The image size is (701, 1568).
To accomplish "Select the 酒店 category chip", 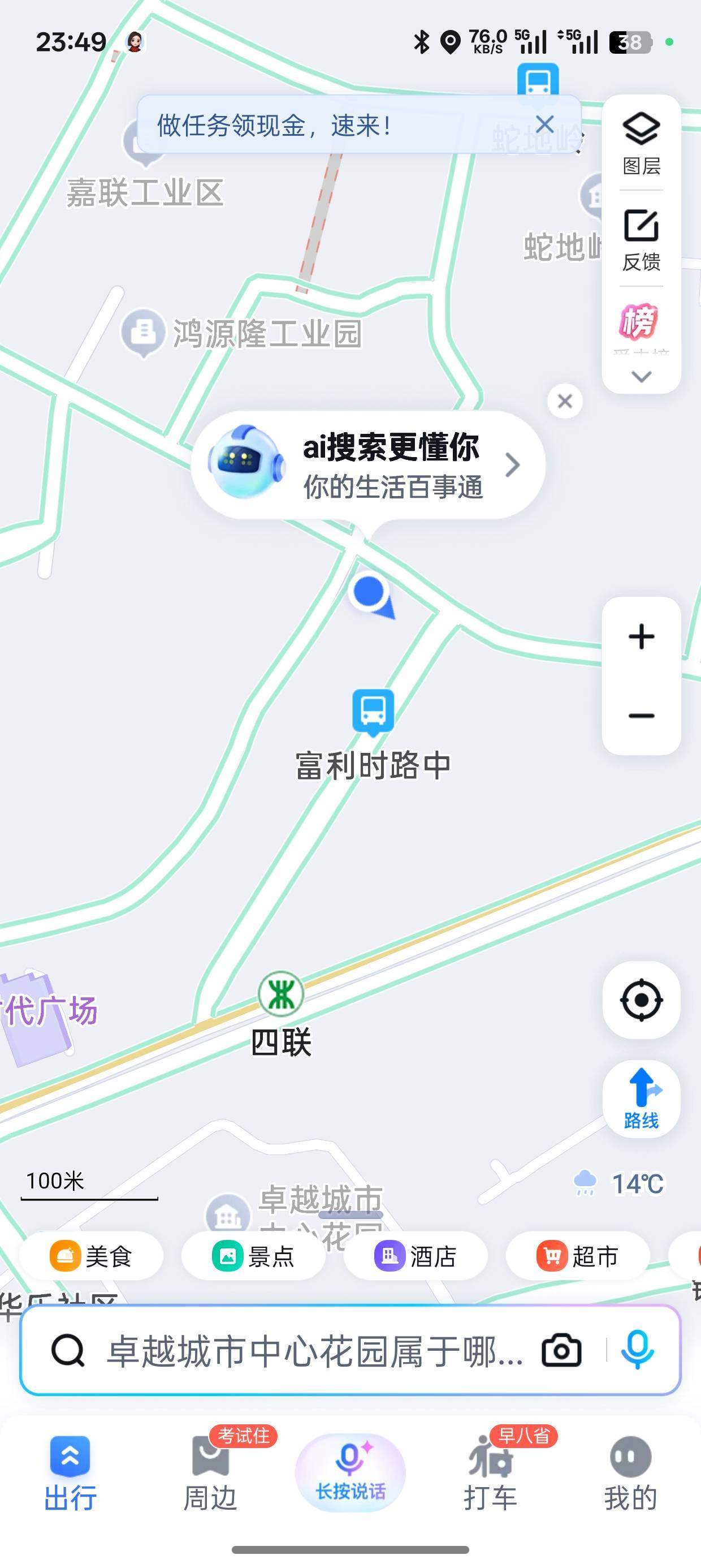I will [x=416, y=1256].
